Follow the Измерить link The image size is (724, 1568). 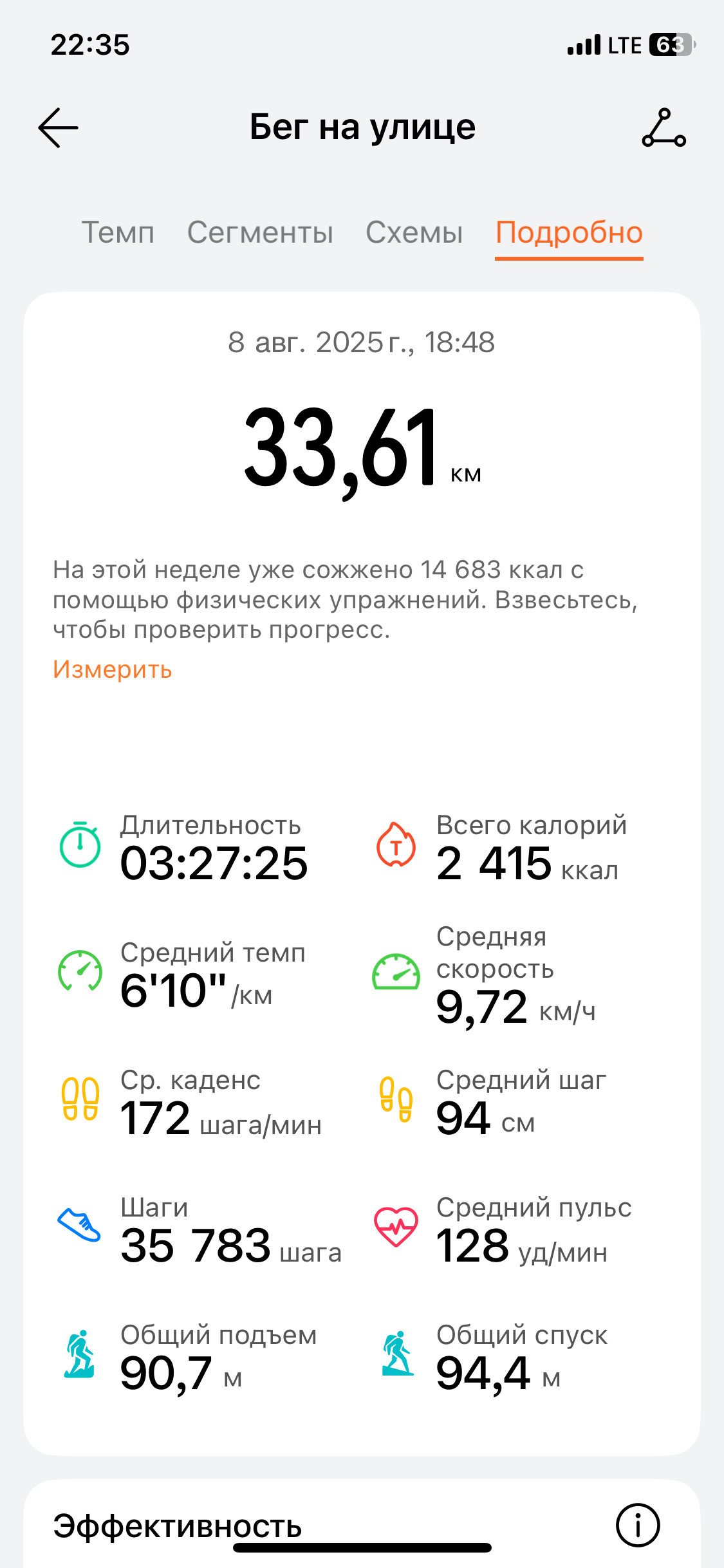point(113,669)
